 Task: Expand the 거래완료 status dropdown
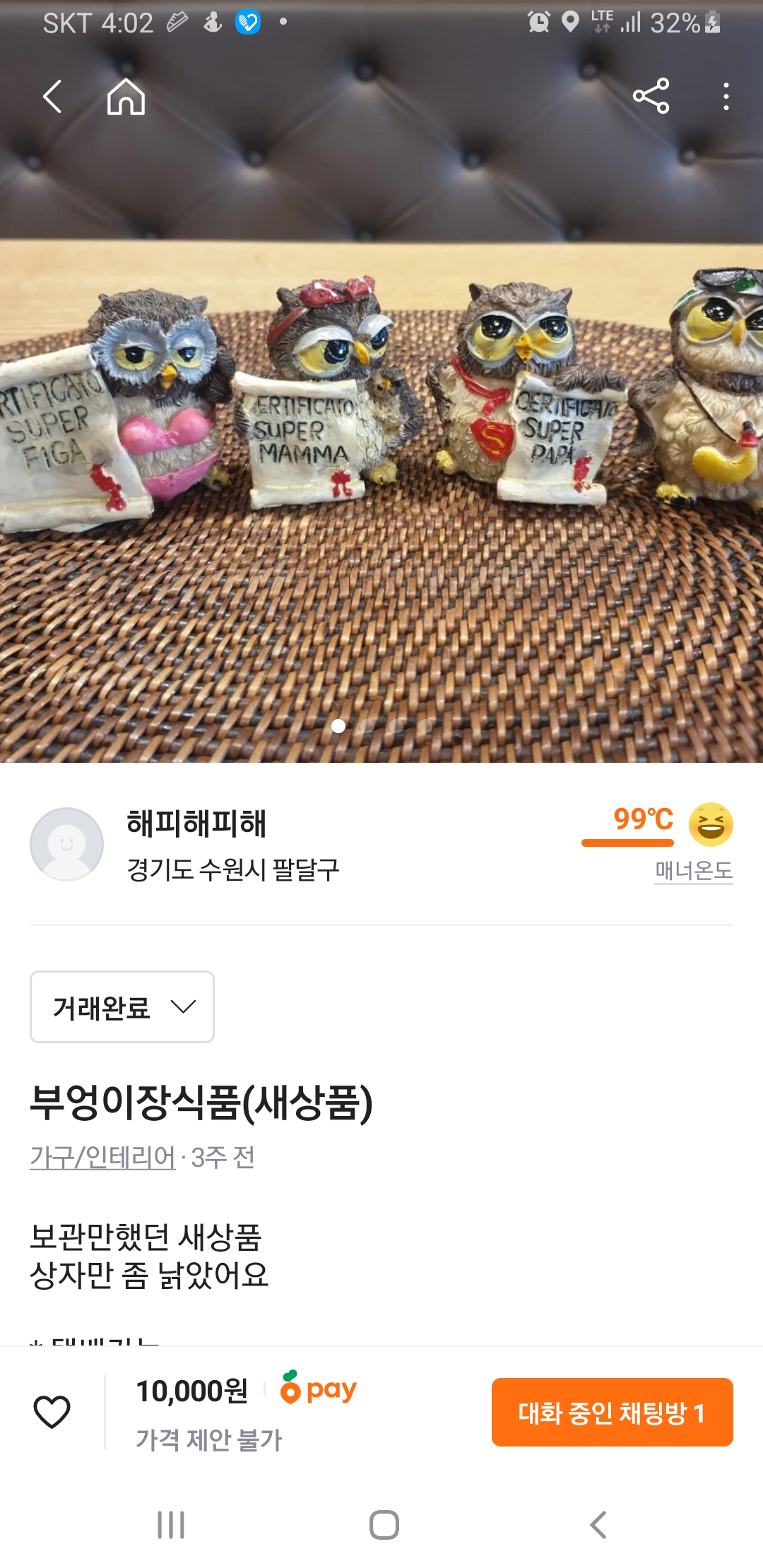122,1007
